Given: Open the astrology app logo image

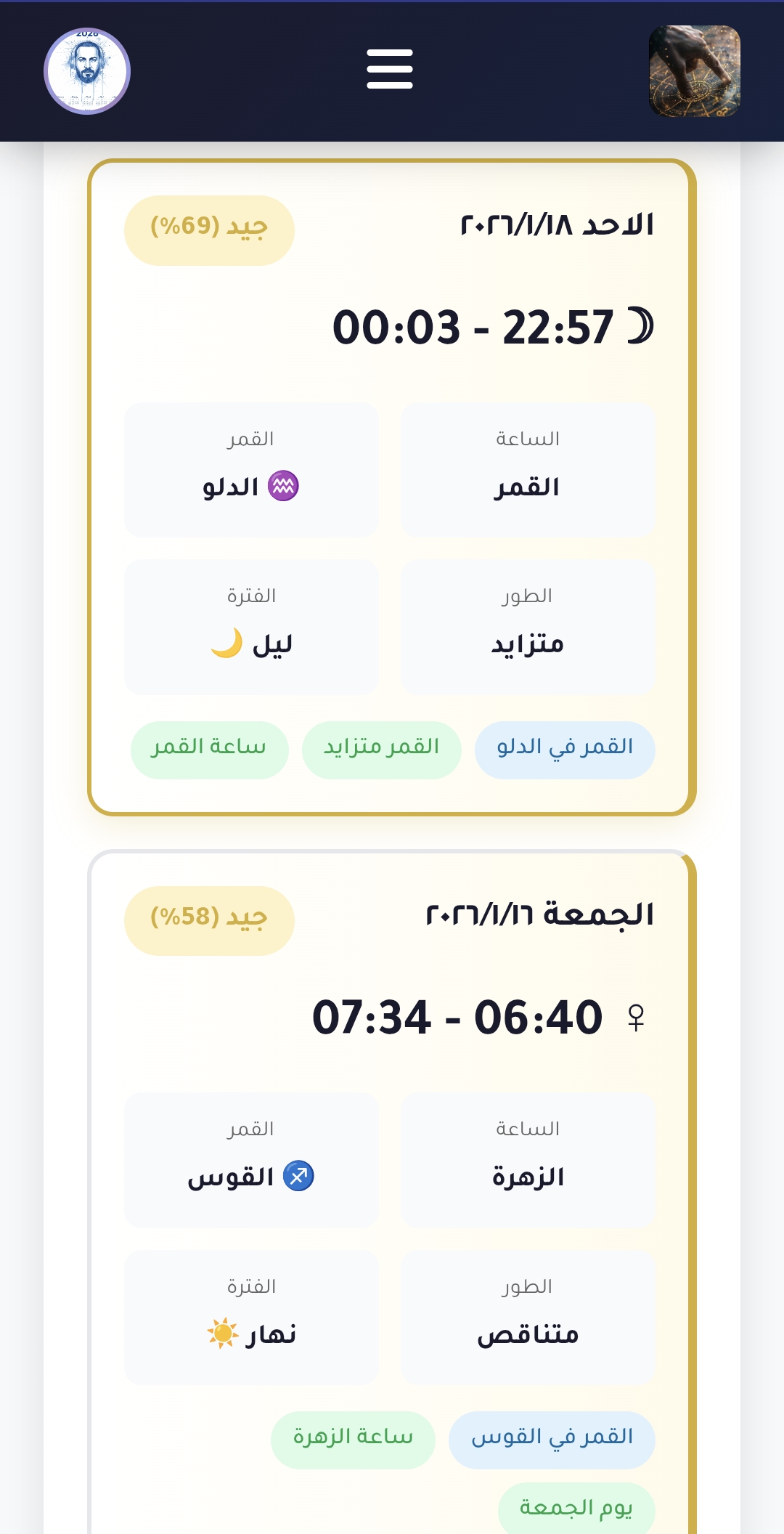Looking at the screenshot, I should click(x=695, y=71).
